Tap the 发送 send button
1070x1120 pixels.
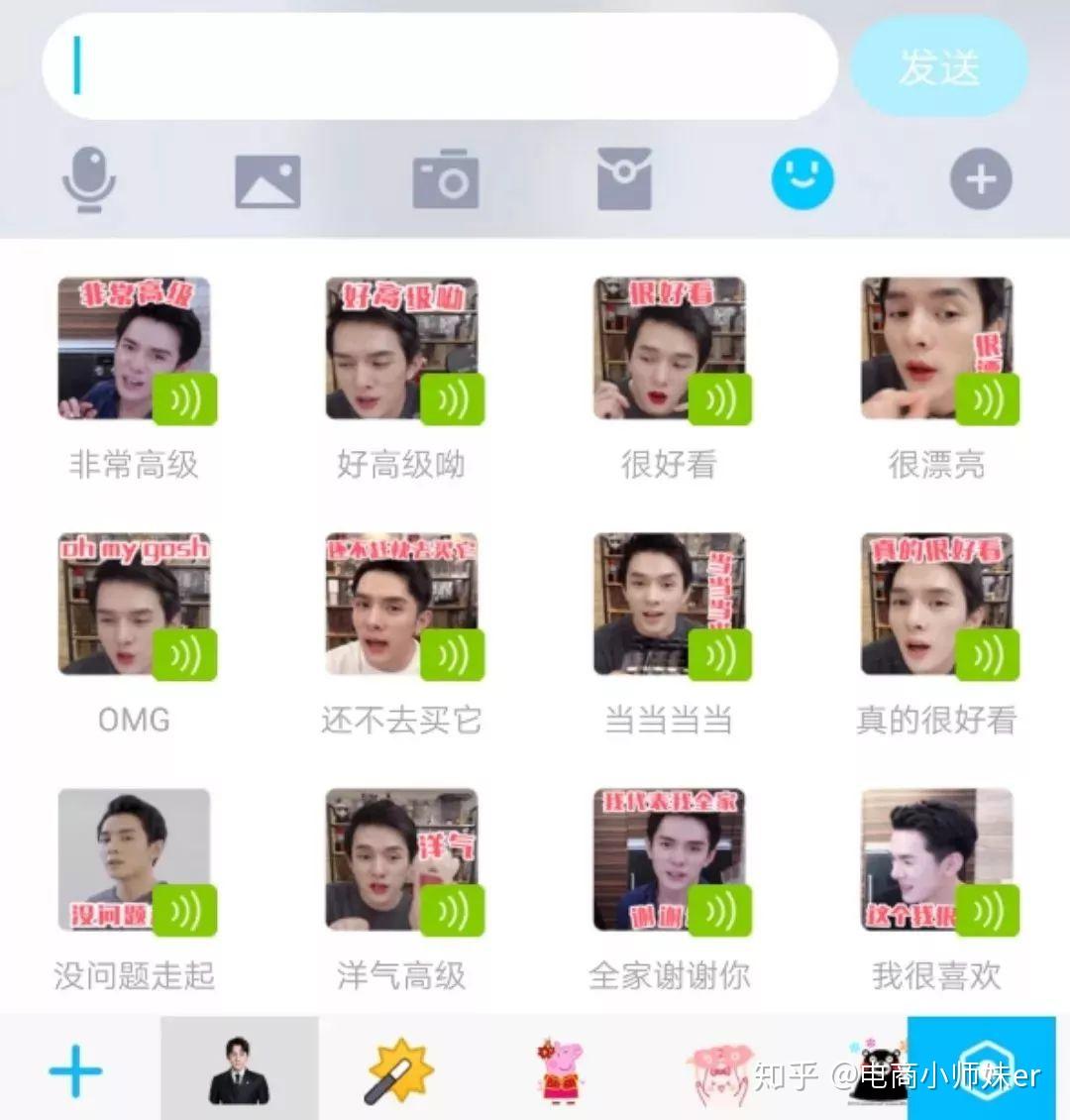coord(939,67)
